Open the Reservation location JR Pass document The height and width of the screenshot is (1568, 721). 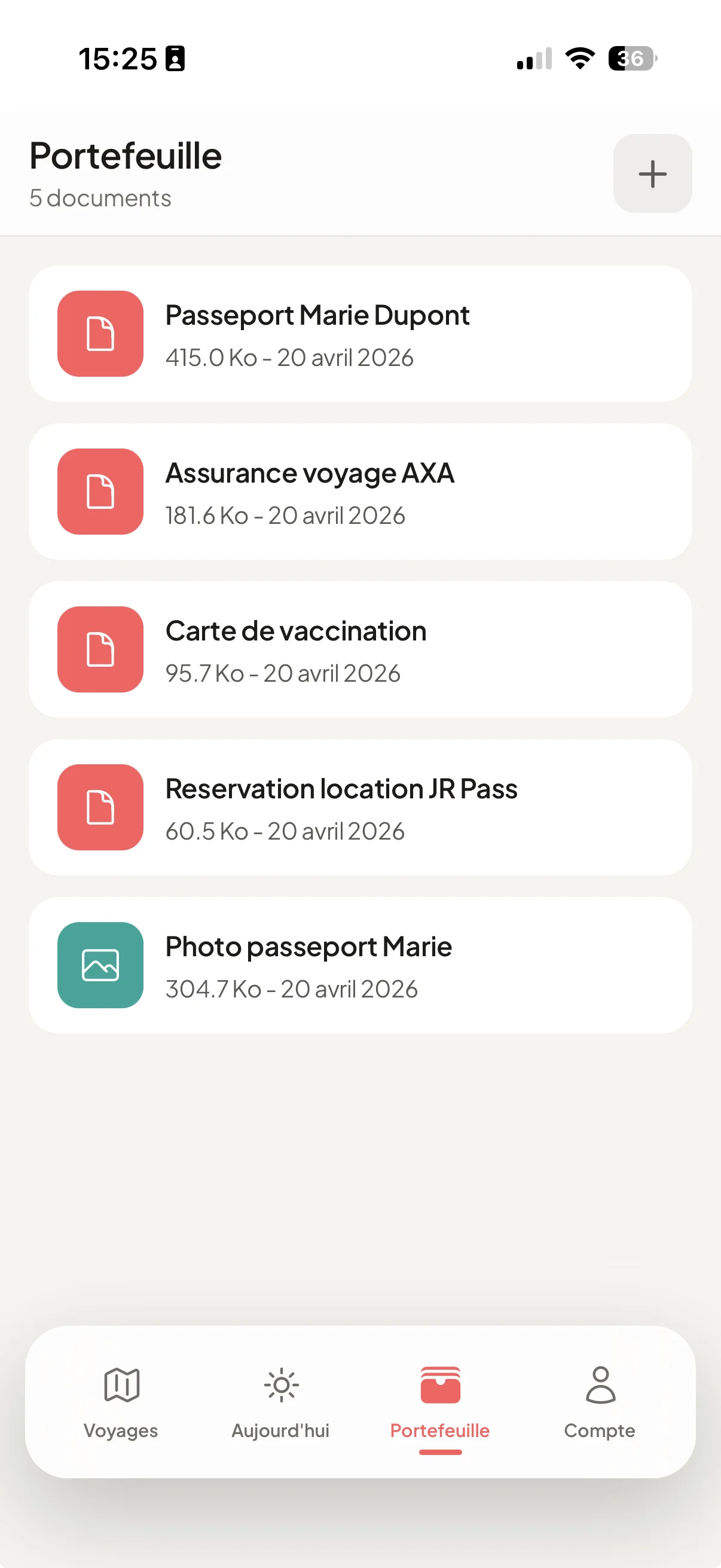coord(360,807)
